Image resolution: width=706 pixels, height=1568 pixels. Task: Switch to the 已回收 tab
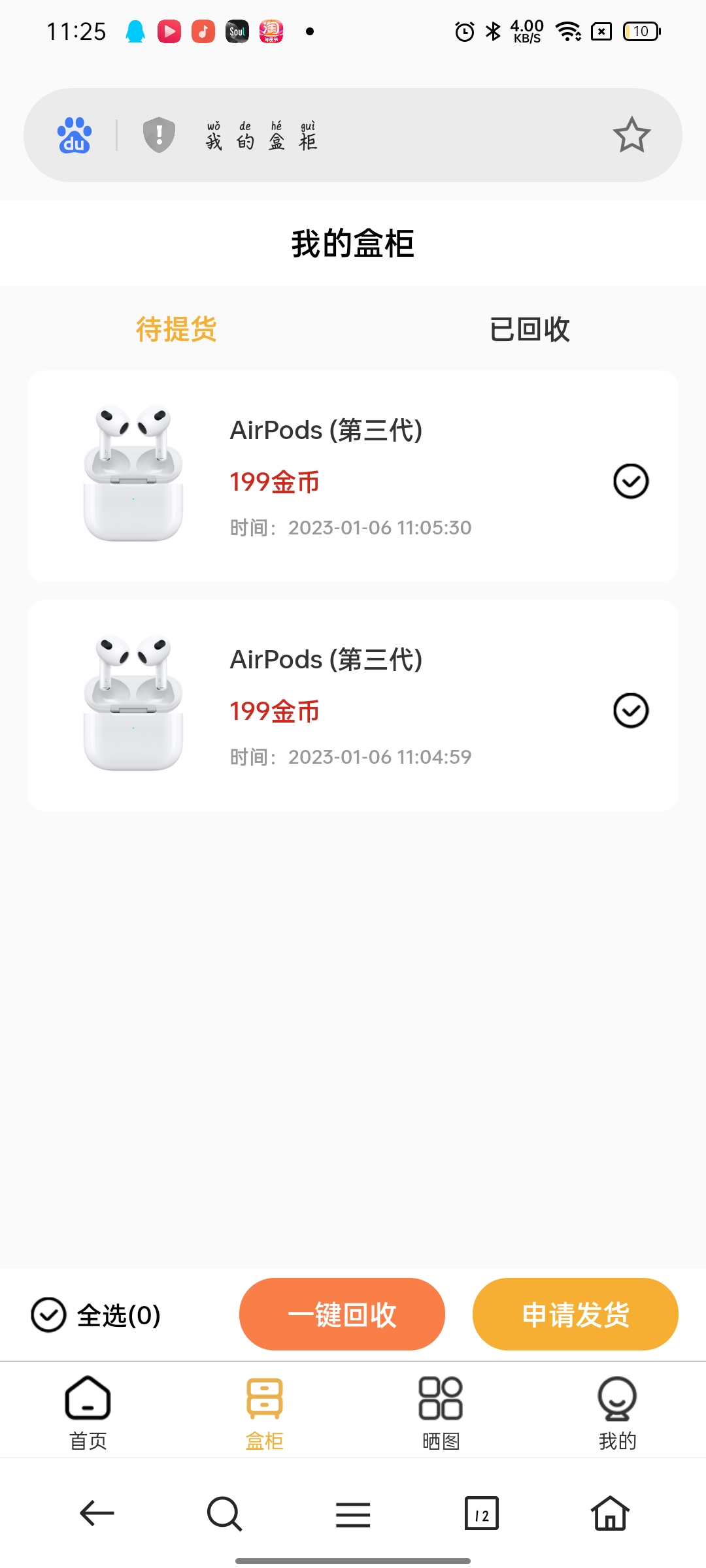[x=529, y=330]
